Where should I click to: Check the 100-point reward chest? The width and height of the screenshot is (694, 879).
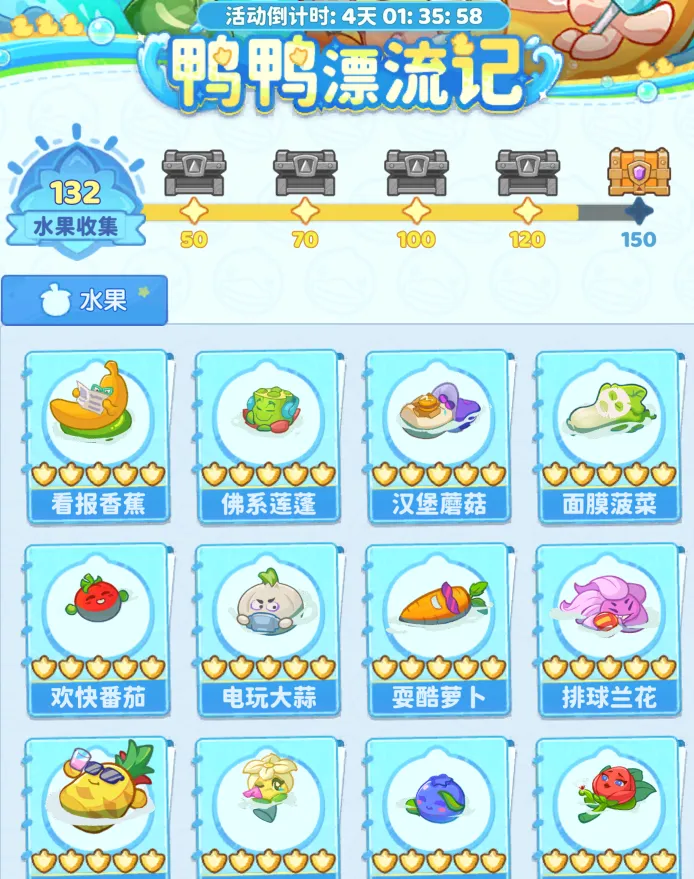(416, 172)
